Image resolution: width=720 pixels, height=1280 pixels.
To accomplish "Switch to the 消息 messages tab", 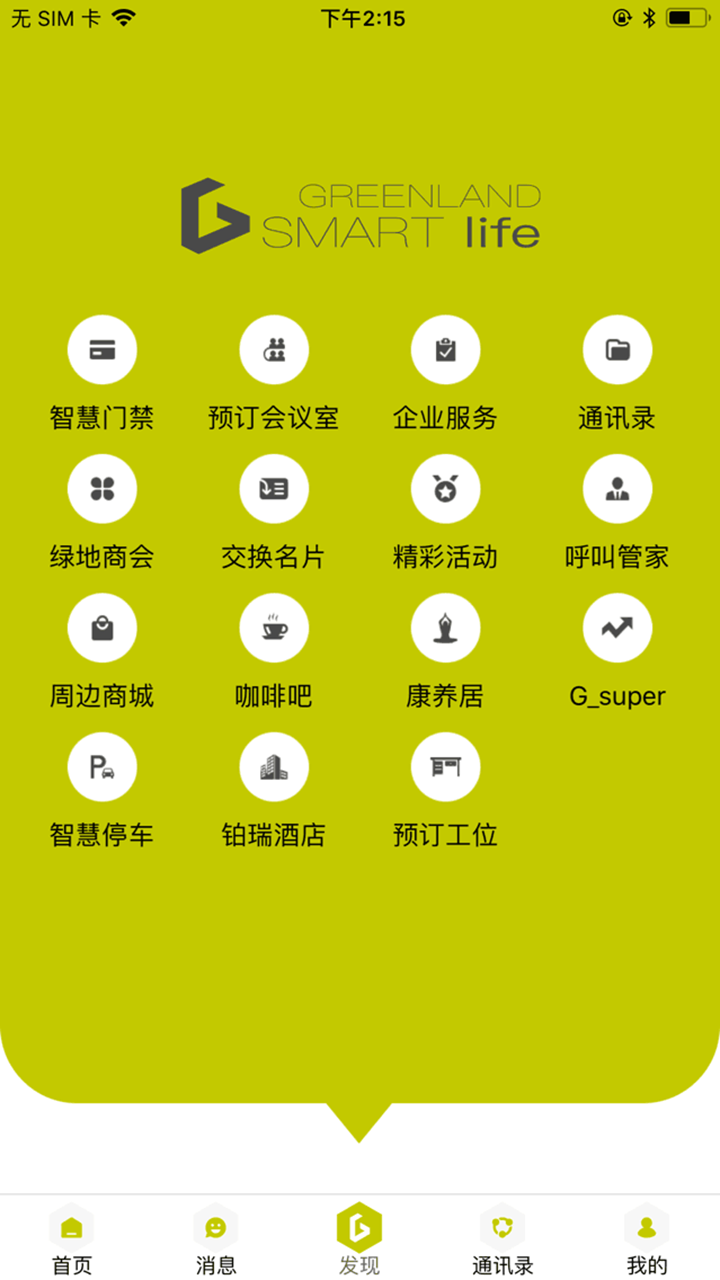I will pos(216,1239).
